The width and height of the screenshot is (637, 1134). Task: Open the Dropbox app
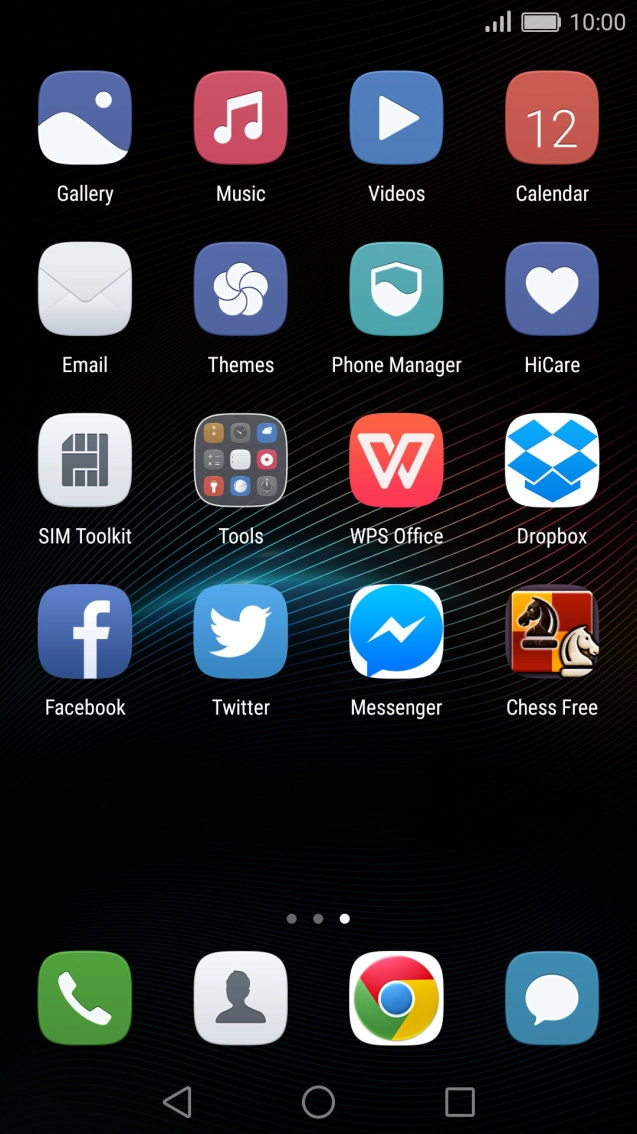[552, 460]
